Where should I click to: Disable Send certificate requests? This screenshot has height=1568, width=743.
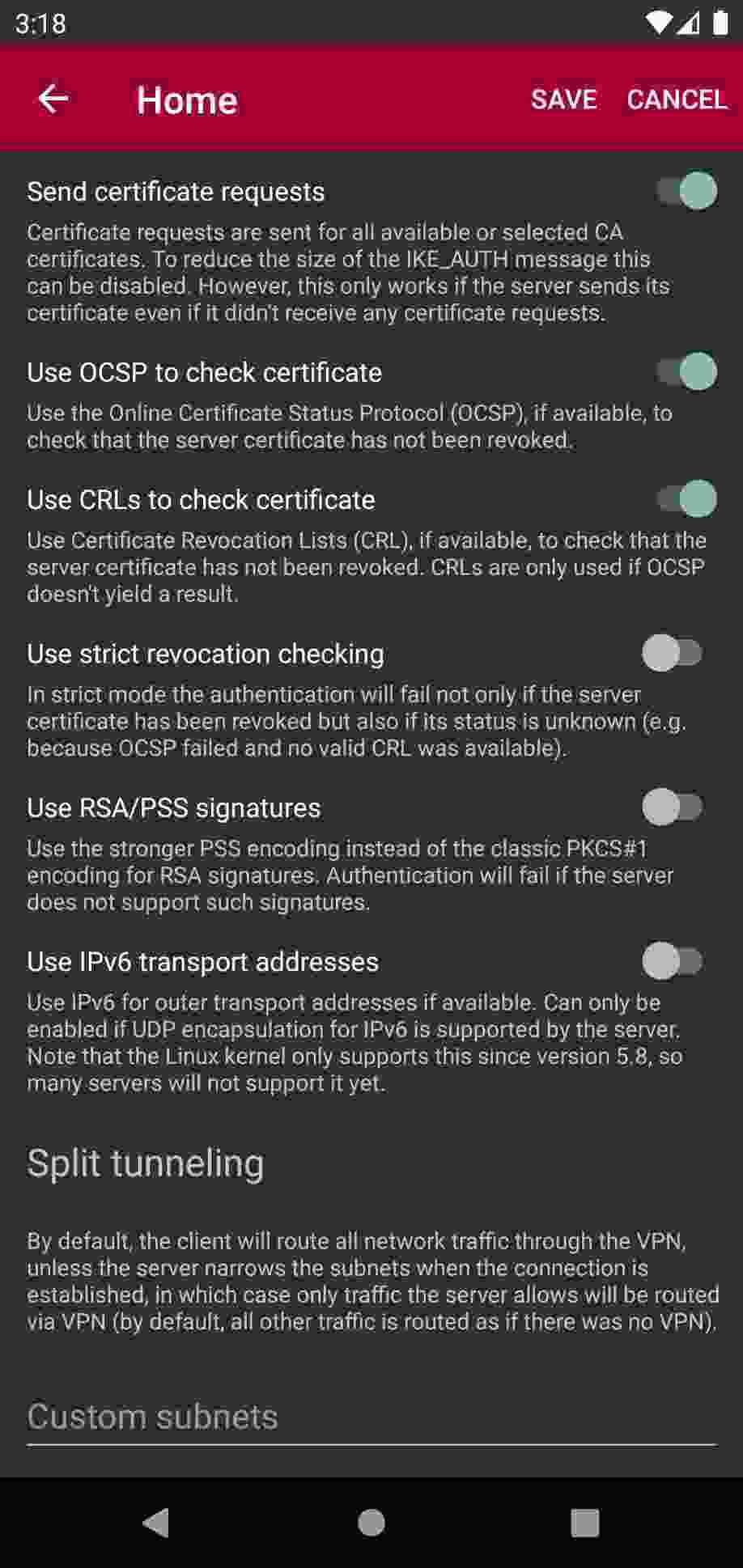(x=686, y=192)
